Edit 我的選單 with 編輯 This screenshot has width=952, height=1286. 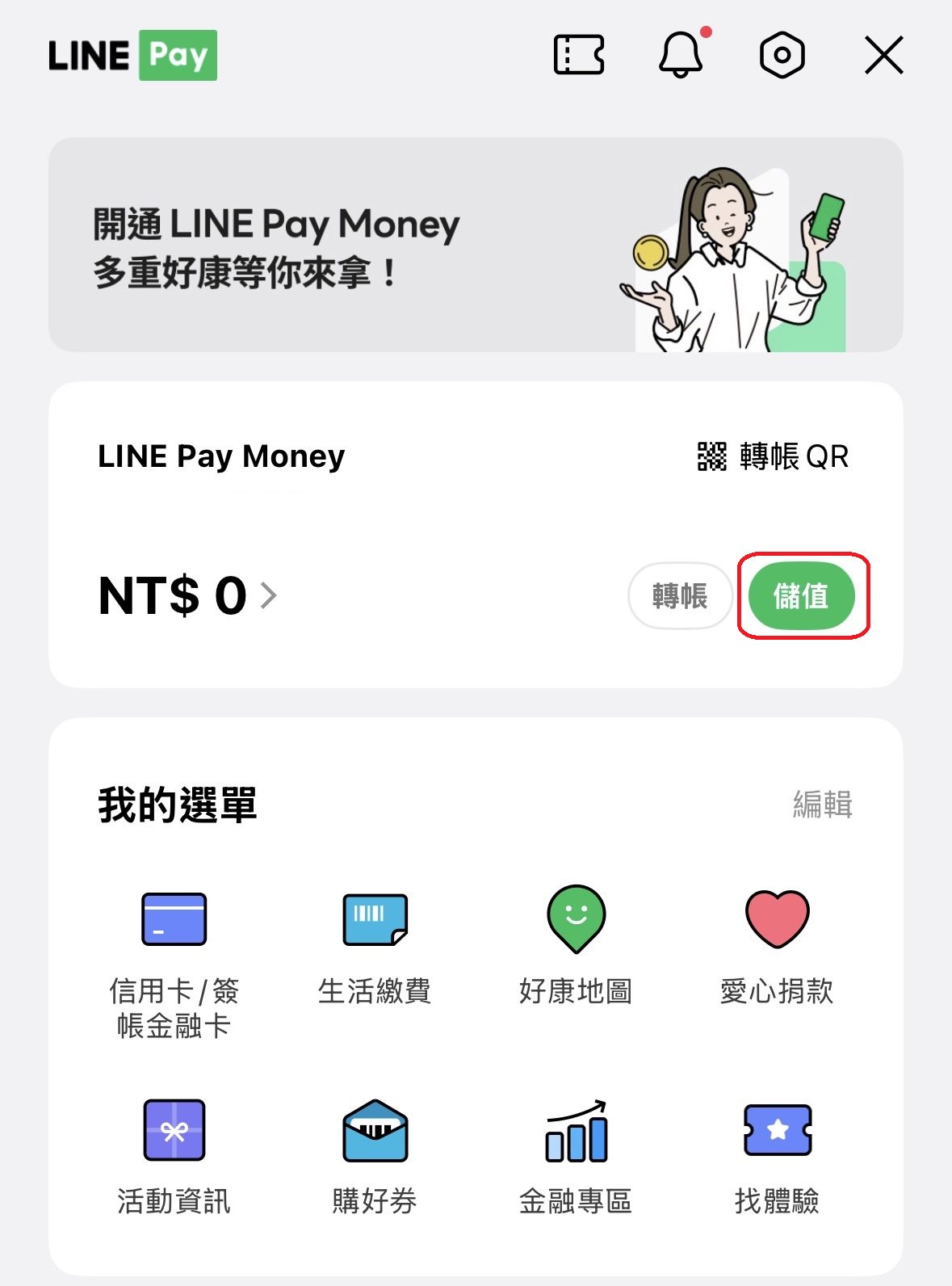[822, 805]
